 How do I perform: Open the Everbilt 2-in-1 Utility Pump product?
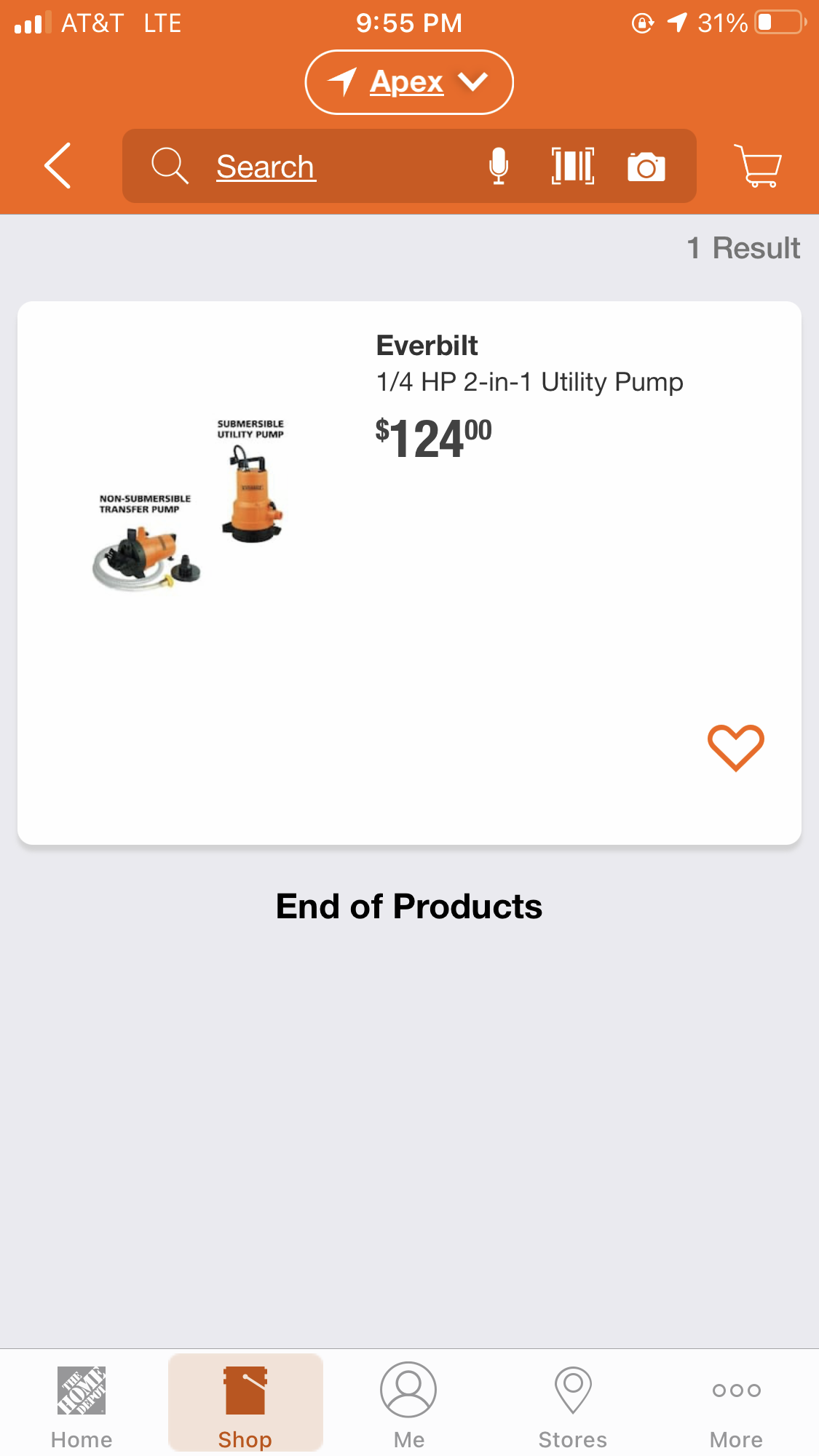point(529,381)
